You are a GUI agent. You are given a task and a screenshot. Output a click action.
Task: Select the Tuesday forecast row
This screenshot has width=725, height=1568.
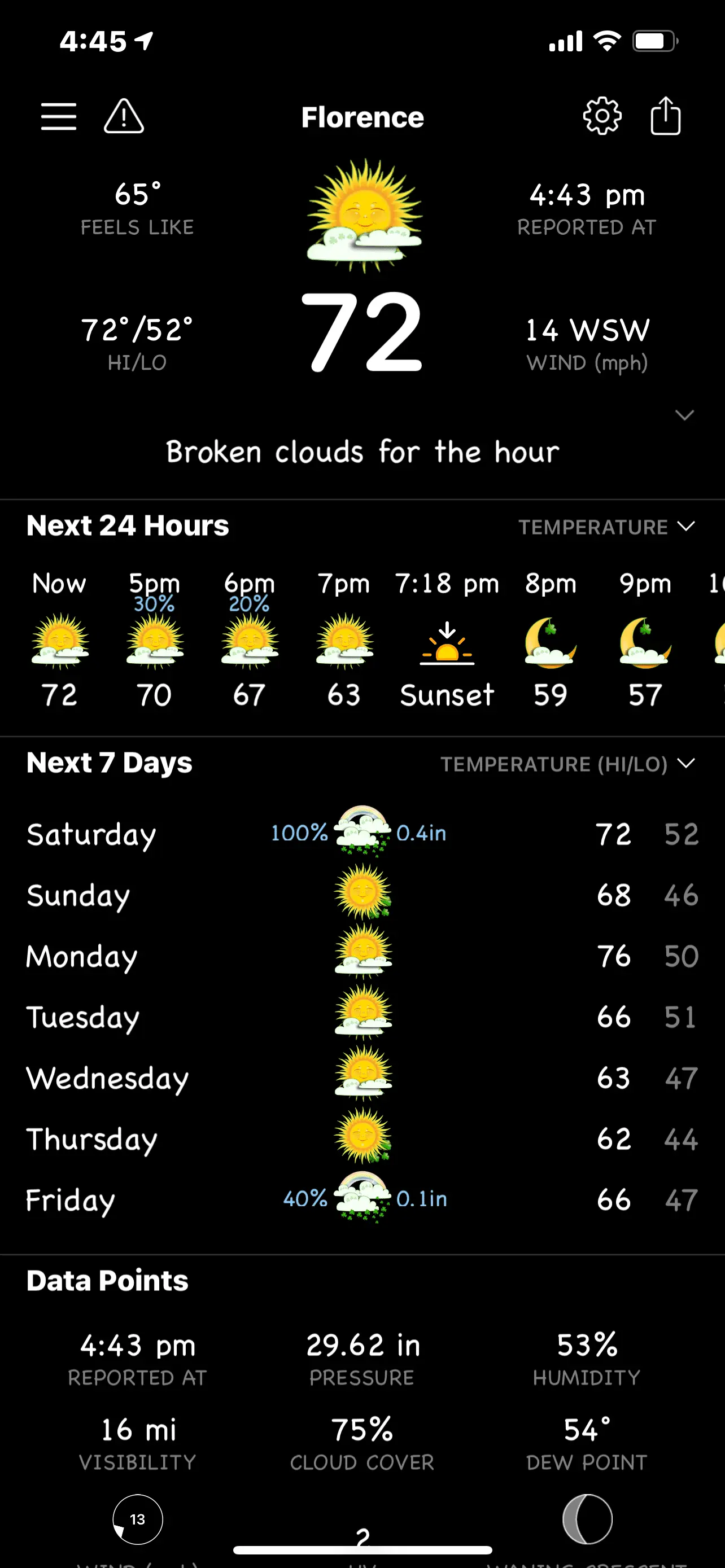click(362, 1017)
